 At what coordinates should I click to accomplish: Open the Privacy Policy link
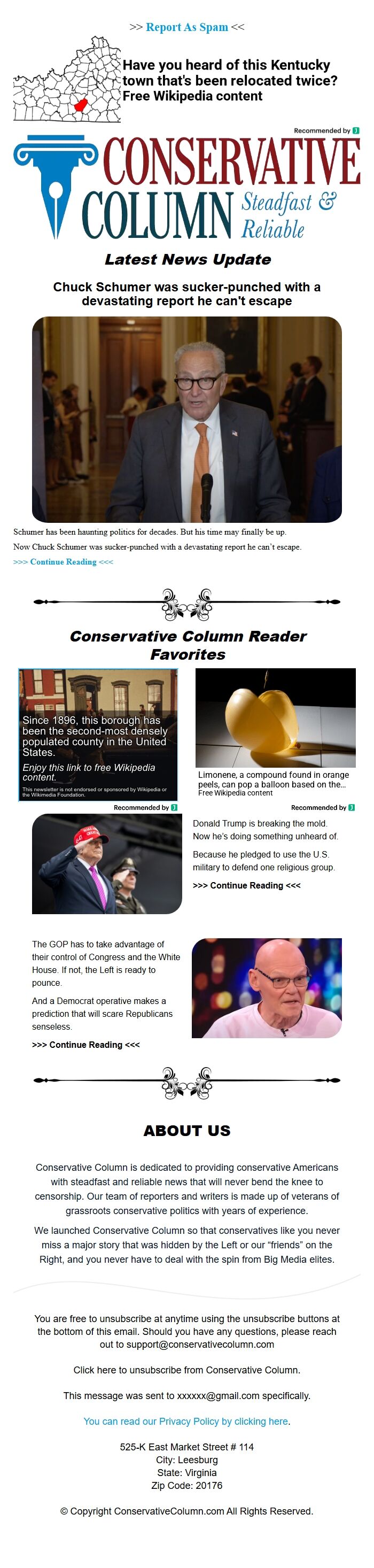point(186,1420)
